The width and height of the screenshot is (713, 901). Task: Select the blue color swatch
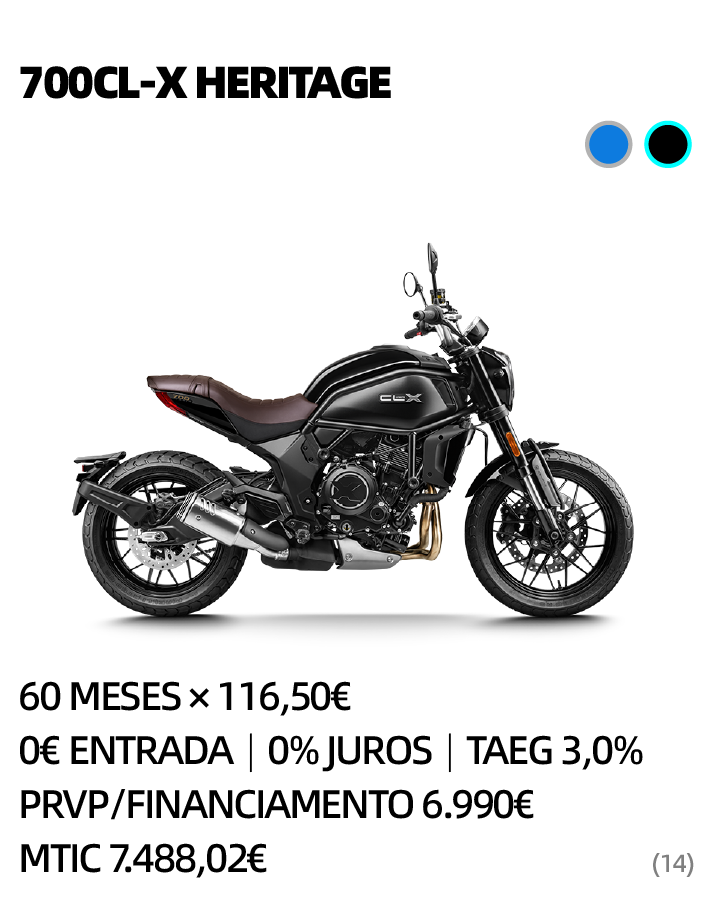(609, 145)
